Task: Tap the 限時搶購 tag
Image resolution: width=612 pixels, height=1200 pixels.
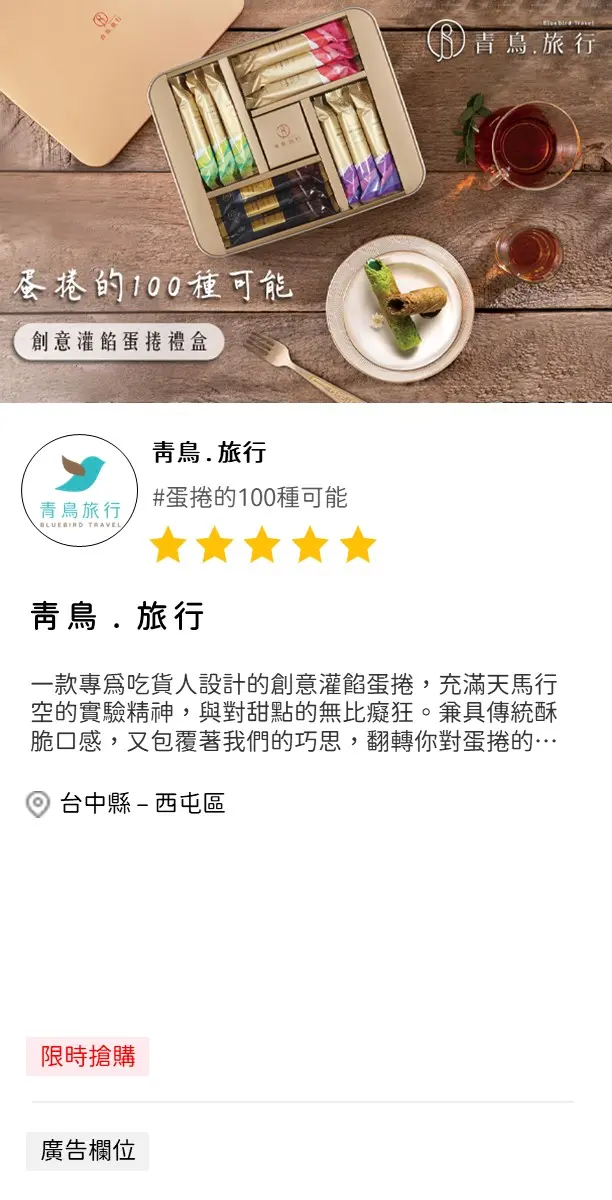Action: click(x=87, y=1056)
